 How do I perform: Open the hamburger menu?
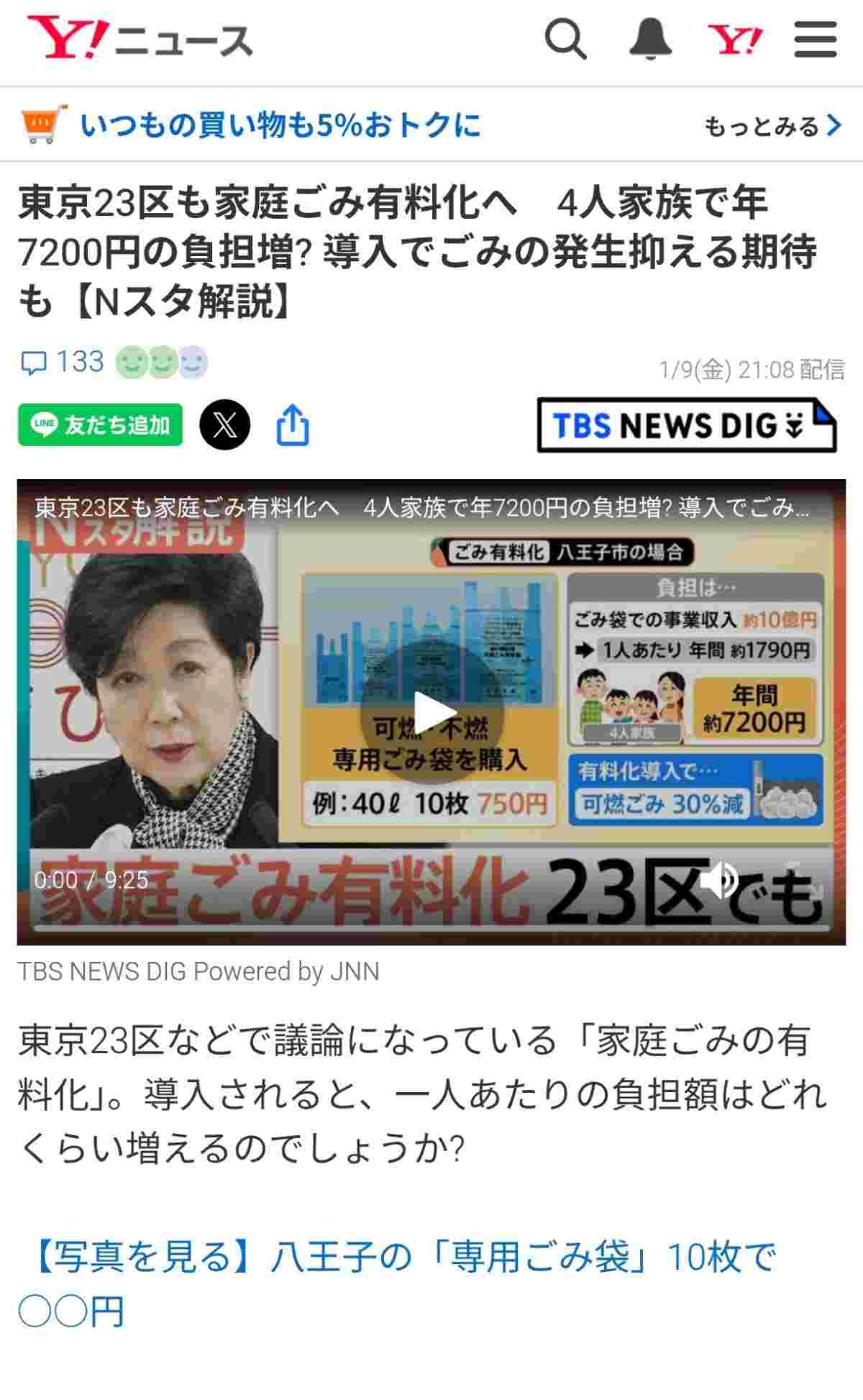816,39
